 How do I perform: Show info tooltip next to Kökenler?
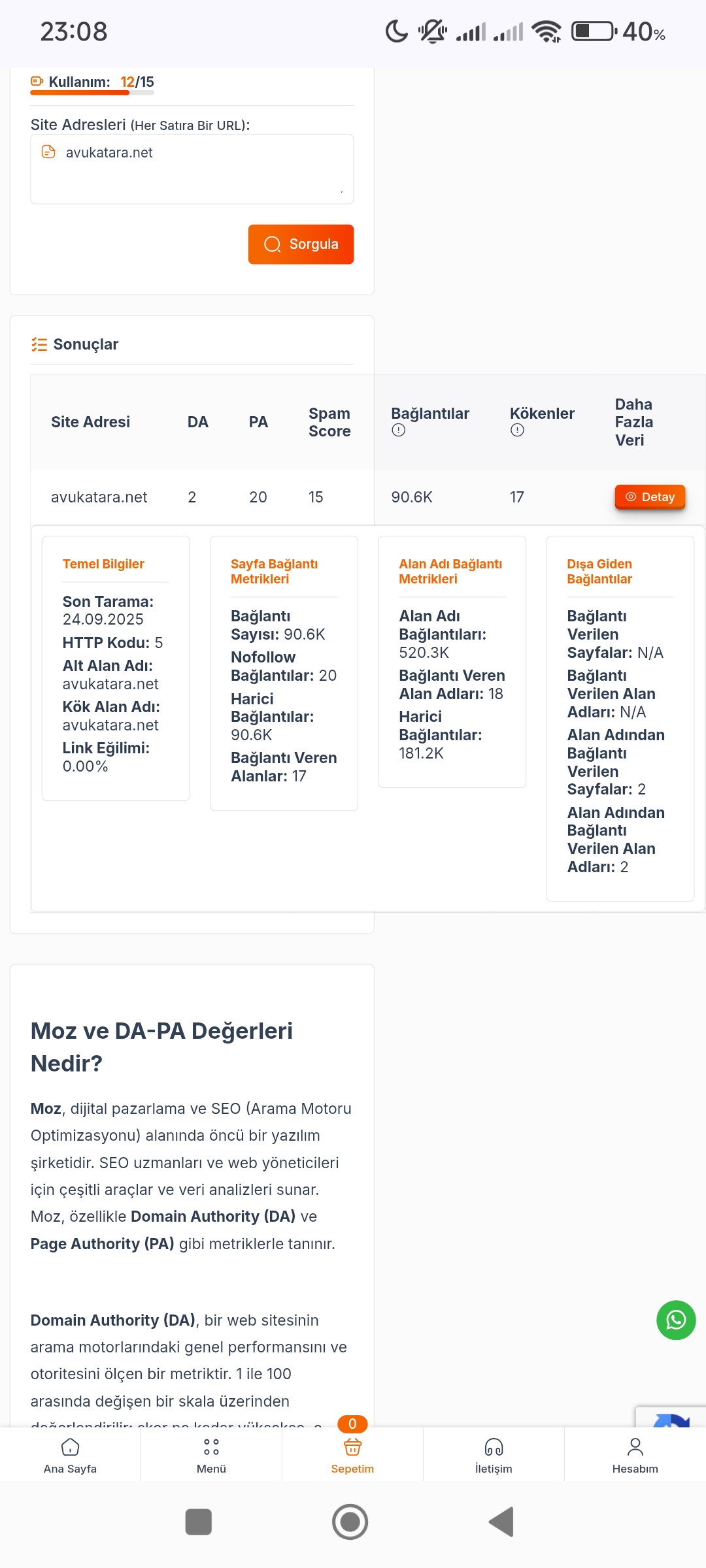pos(517,431)
